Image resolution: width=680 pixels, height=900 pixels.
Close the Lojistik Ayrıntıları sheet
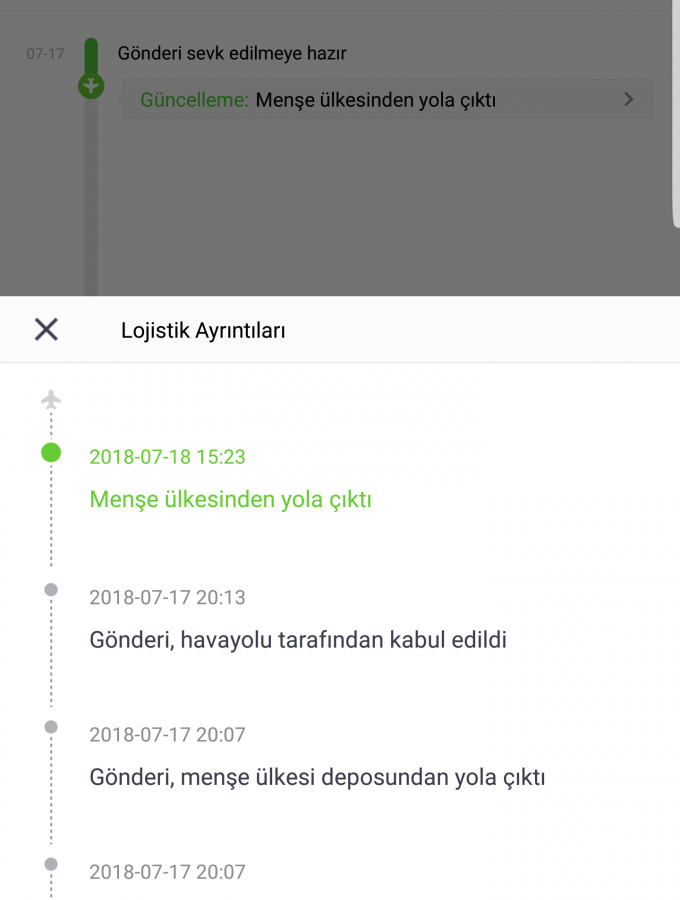46,329
